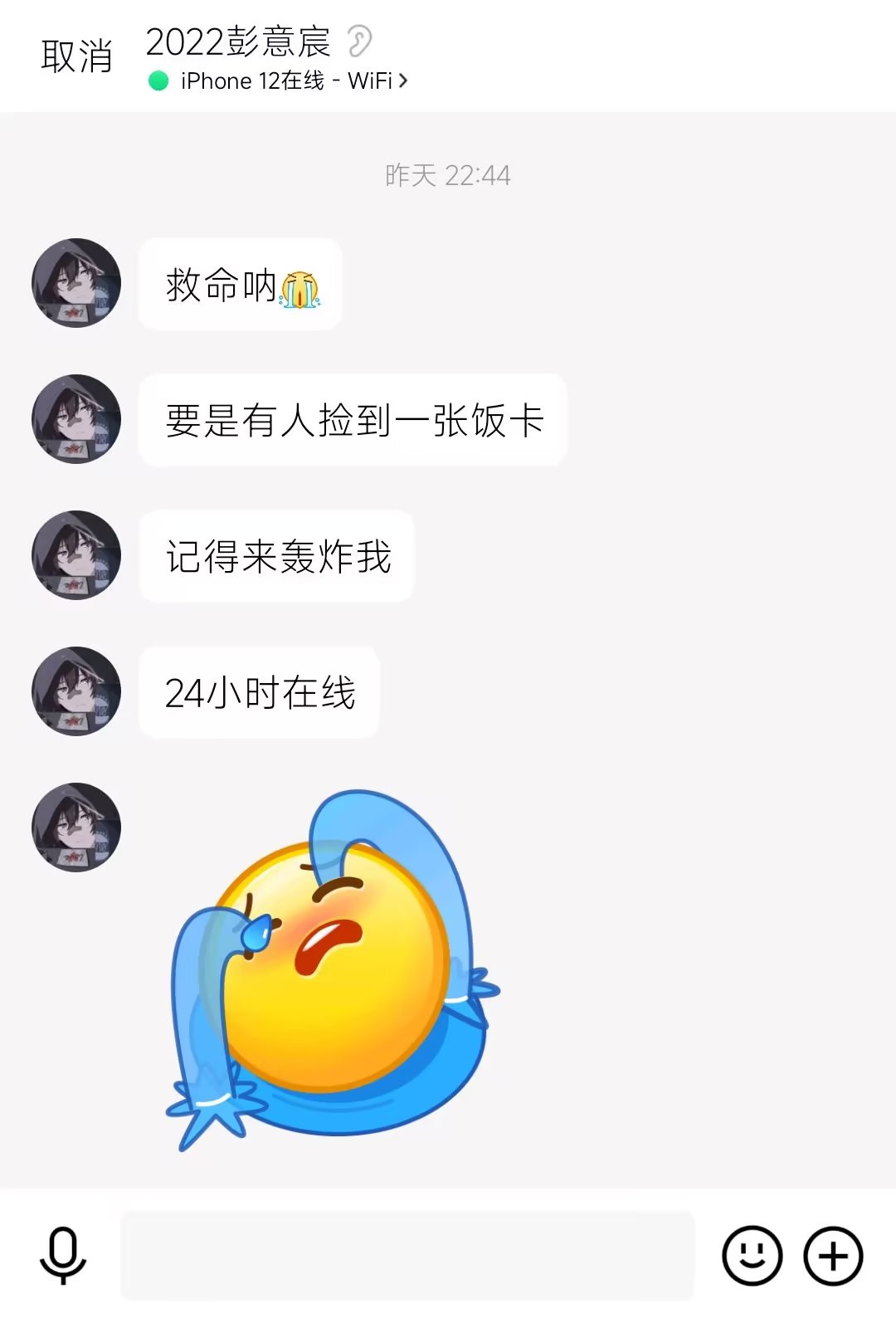The width and height of the screenshot is (896, 1323).
Task: Tap 取消 to cancel
Action: coord(76,56)
